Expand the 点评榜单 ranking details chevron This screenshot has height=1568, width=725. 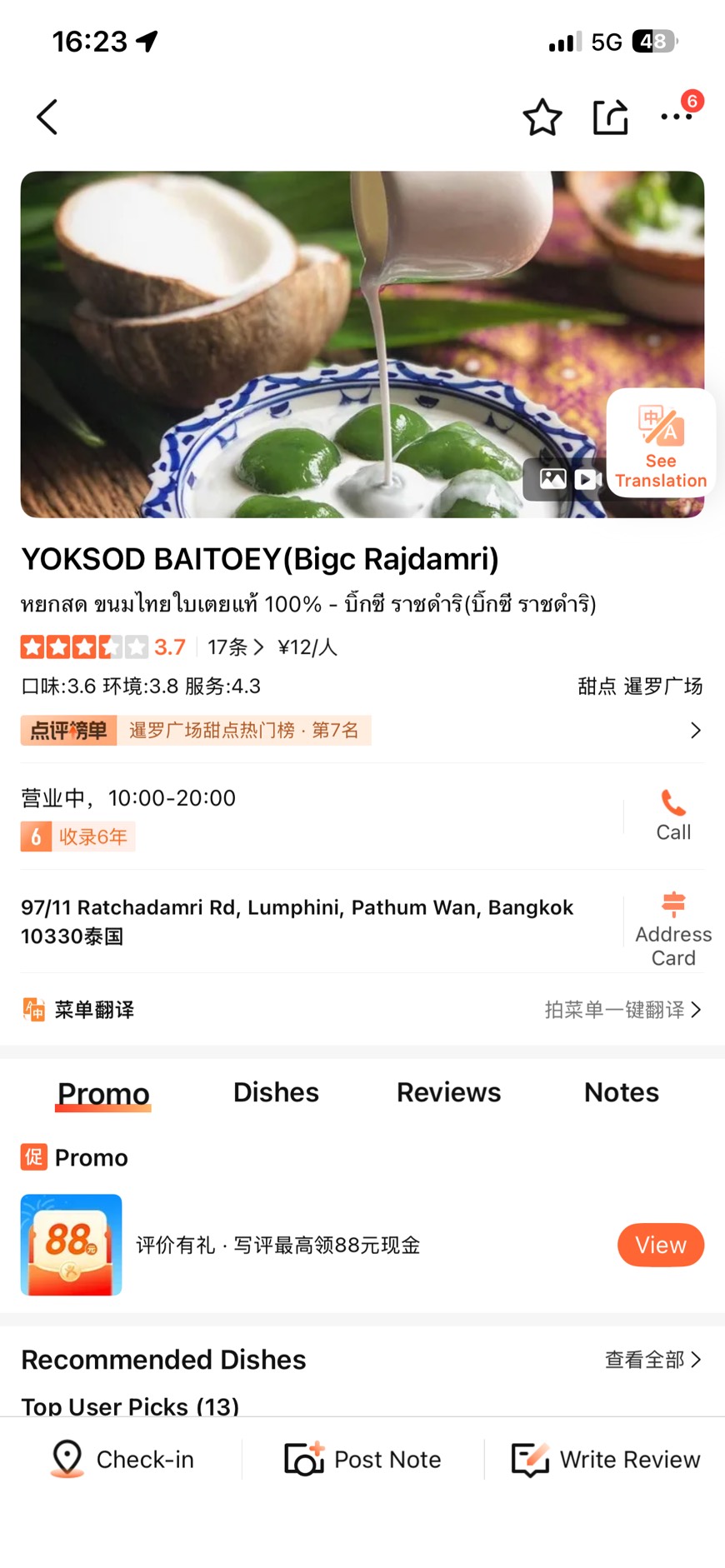point(697,730)
